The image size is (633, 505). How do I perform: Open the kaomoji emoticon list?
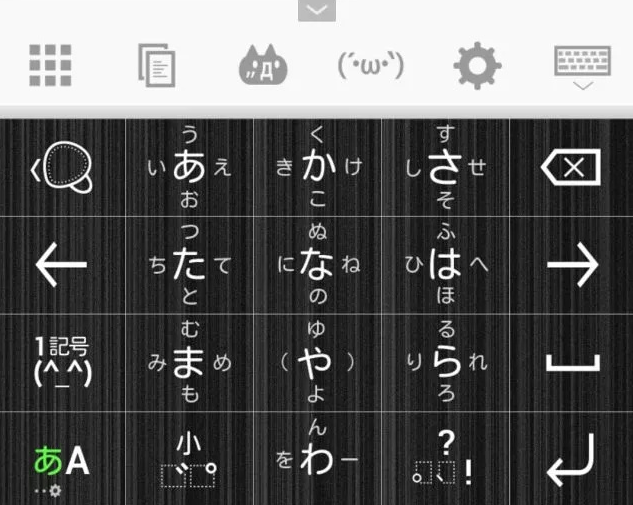click(x=370, y=66)
